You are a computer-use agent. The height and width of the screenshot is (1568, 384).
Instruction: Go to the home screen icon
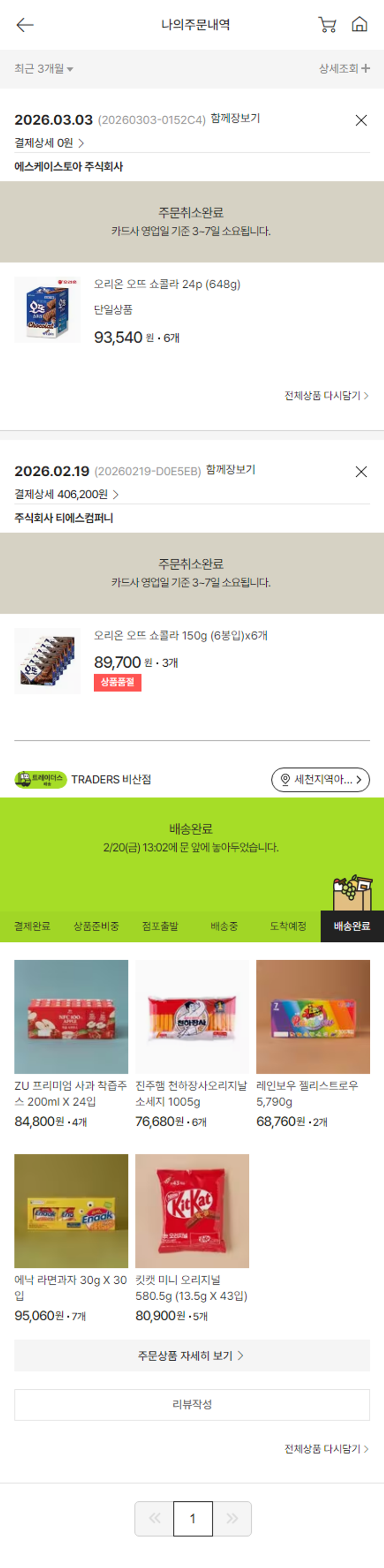tap(359, 25)
